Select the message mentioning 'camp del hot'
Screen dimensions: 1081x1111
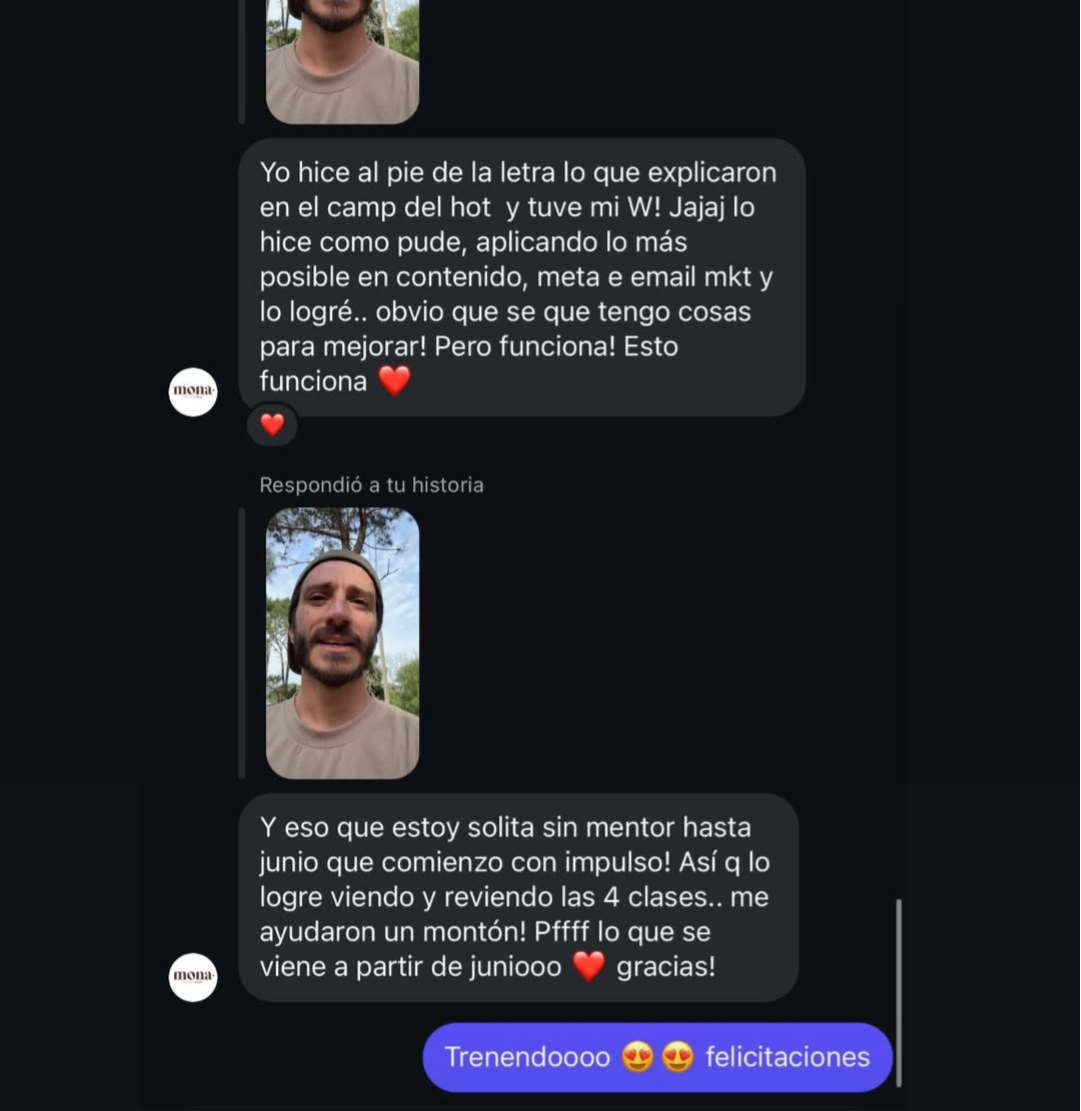click(x=518, y=276)
